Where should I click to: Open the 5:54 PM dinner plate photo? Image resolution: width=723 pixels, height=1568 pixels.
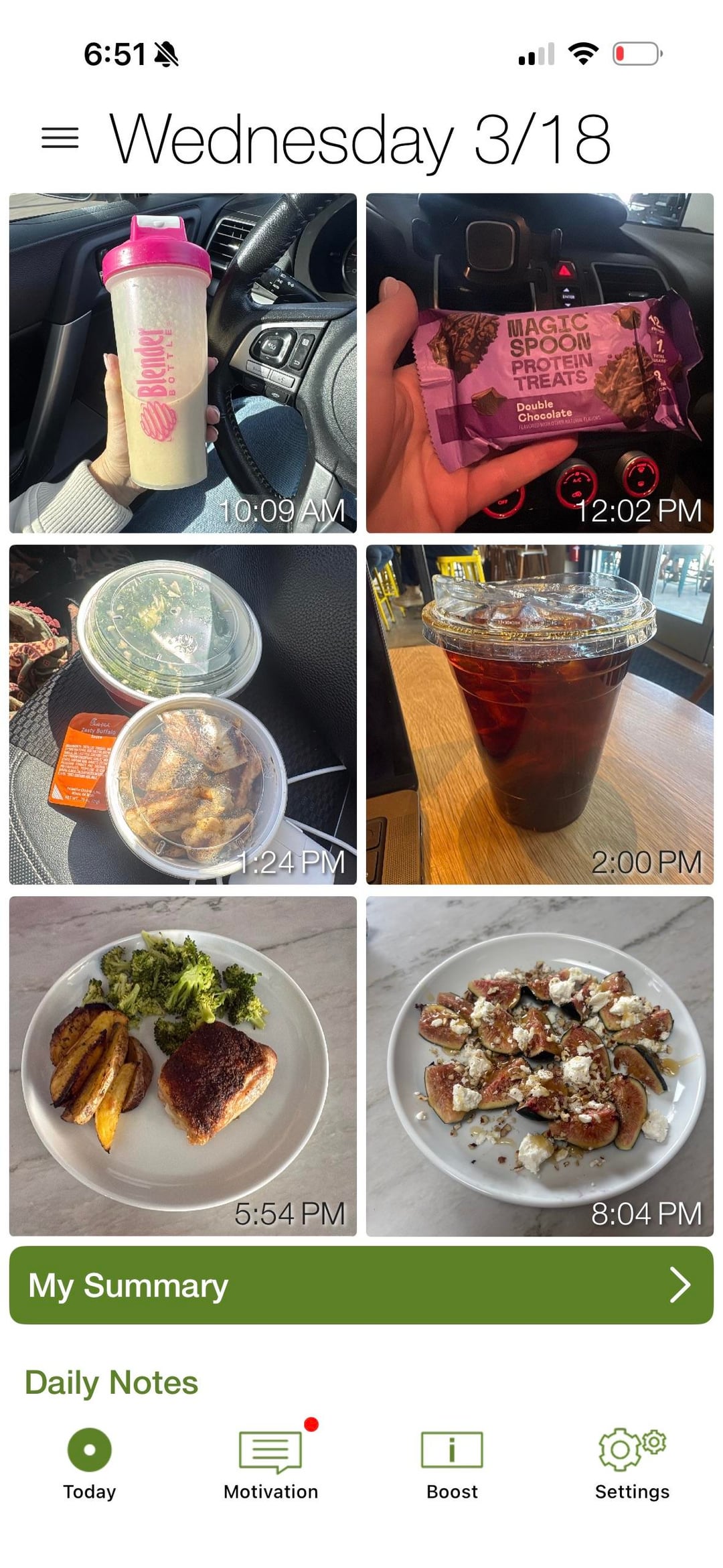click(x=183, y=1066)
